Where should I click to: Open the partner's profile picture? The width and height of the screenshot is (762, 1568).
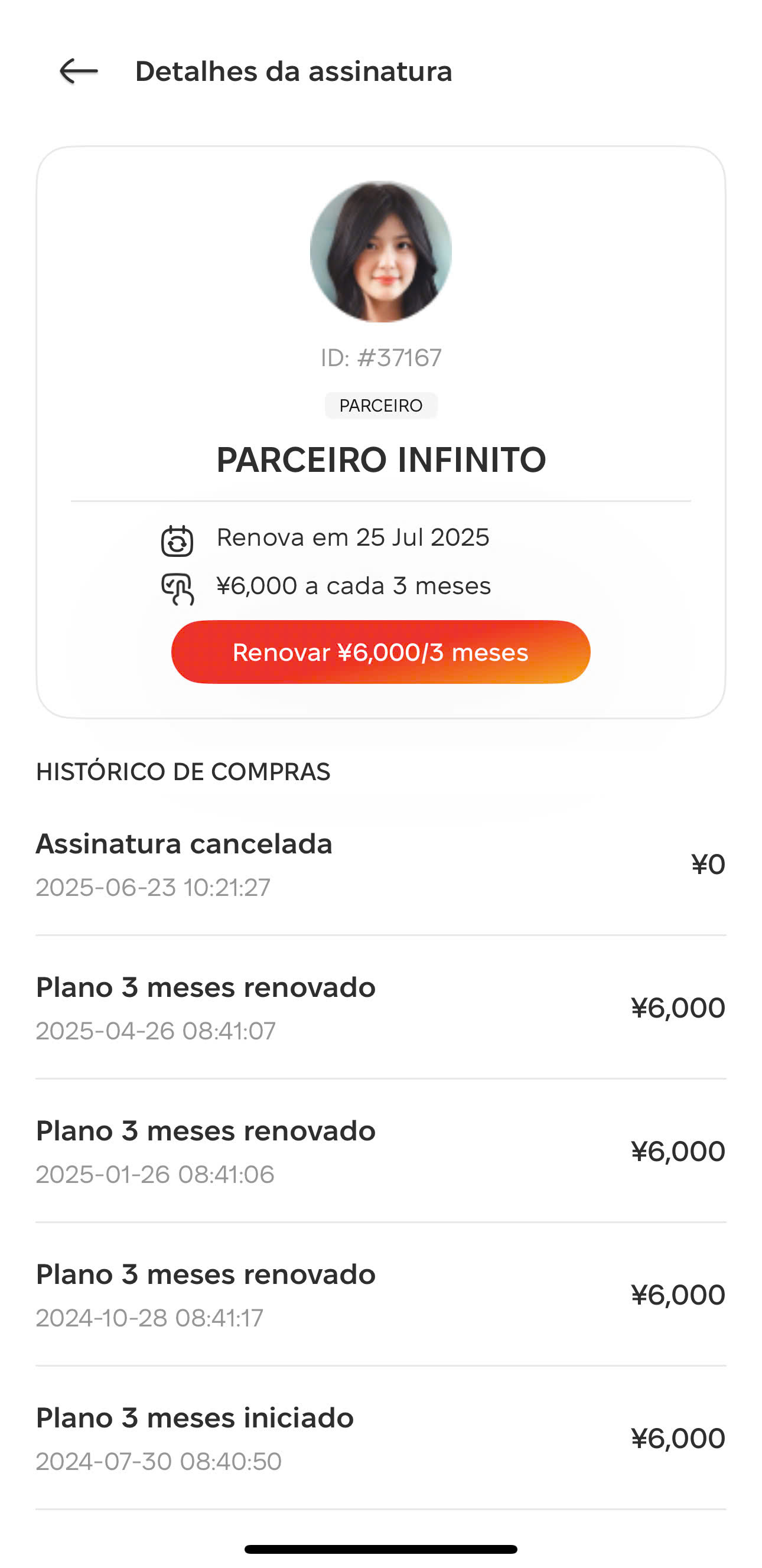click(381, 252)
